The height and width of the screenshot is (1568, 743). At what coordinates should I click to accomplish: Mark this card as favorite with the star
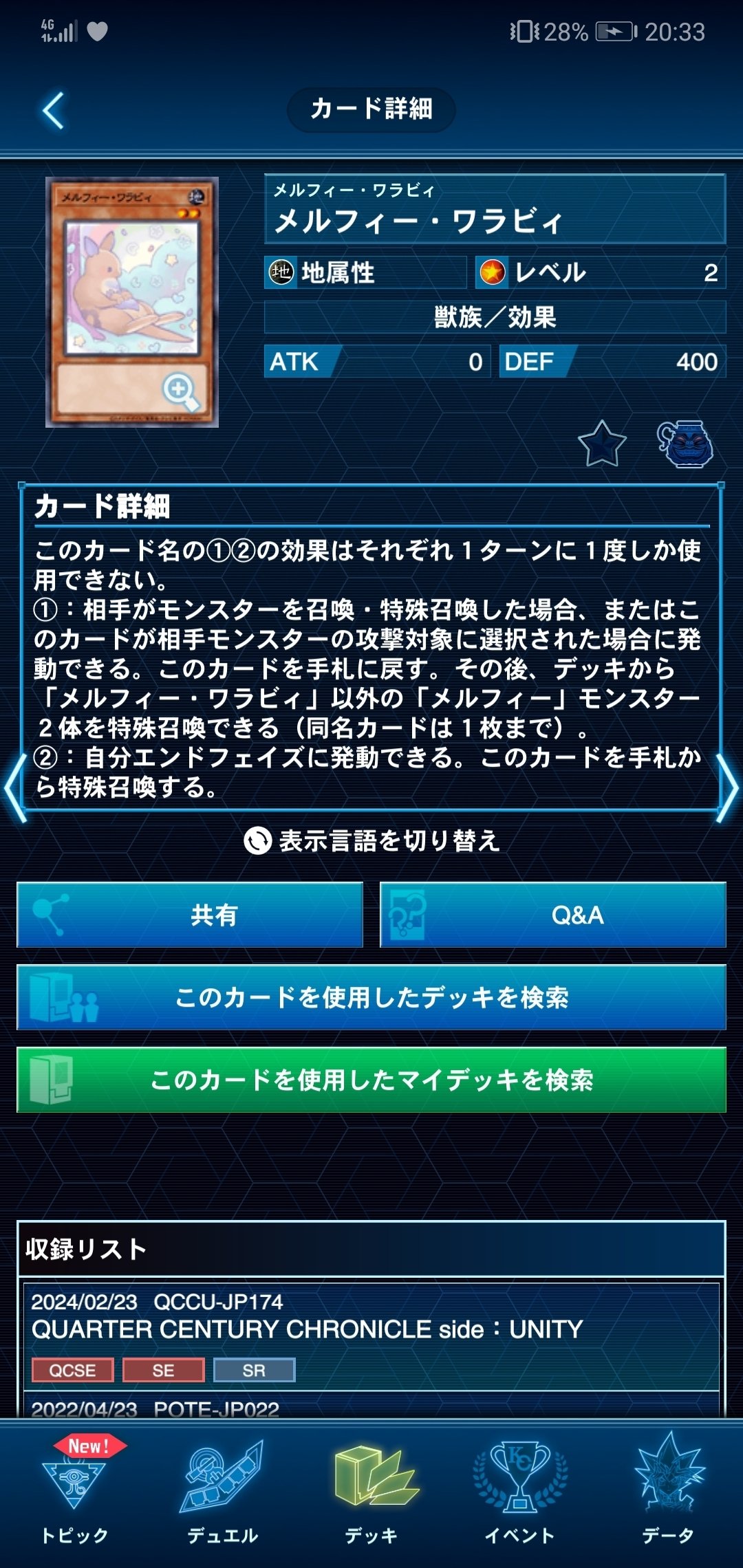click(x=602, y=444)
